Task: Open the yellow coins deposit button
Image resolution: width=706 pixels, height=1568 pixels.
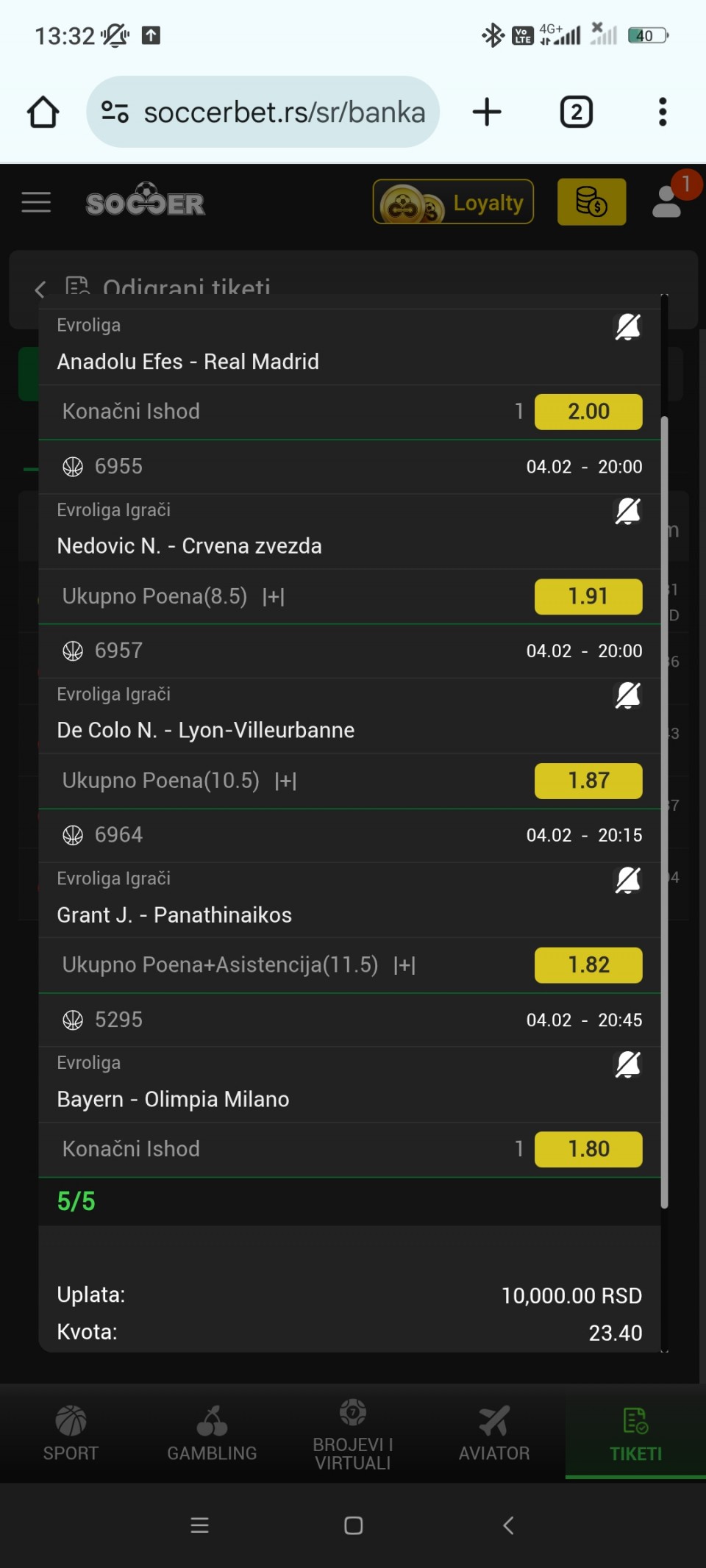Action: (592, 202)
